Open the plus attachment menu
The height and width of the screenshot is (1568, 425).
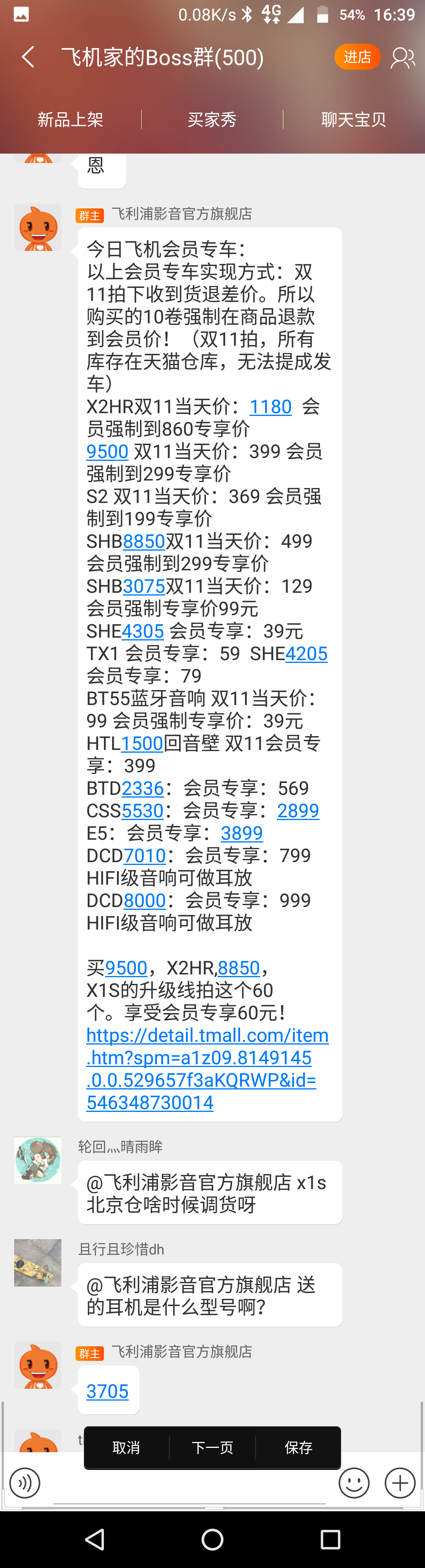point(400,1483)
